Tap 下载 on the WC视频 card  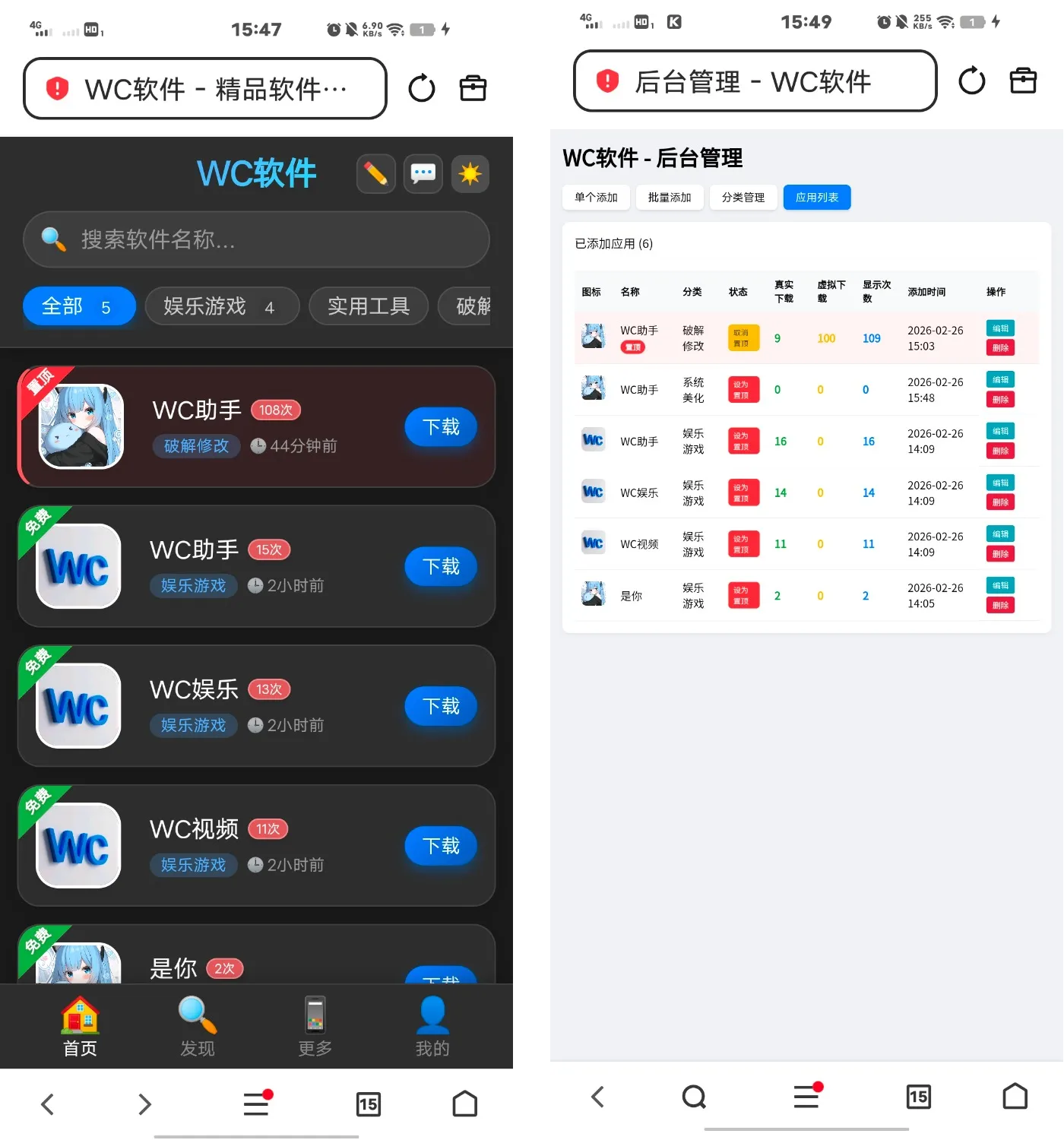pos(441,846)
